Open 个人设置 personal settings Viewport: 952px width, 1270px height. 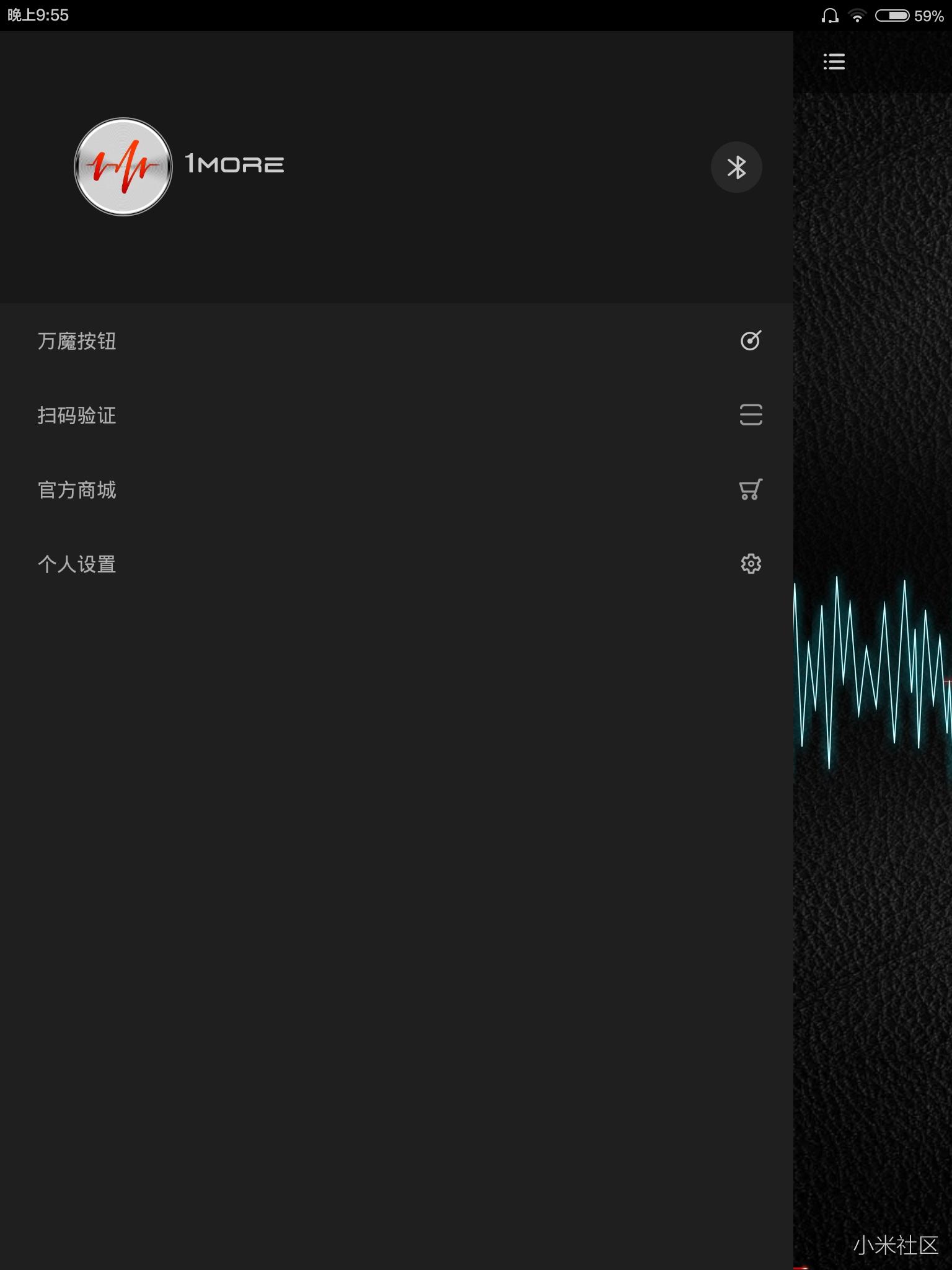[x=76, y=564]
